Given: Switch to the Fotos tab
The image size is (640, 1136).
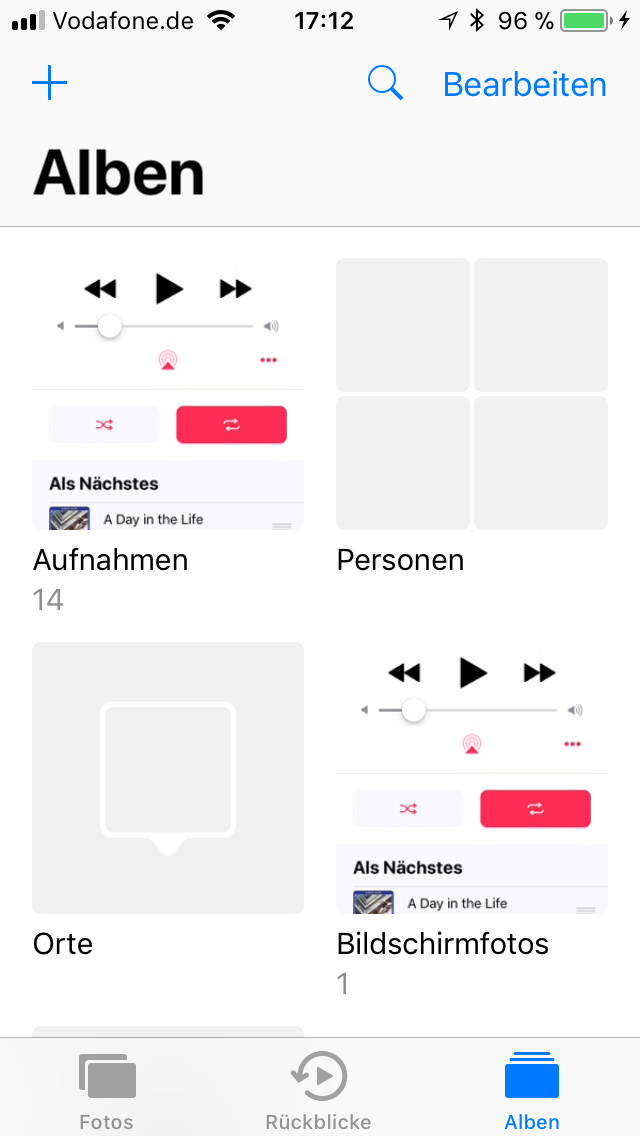Looking at the screenshot, I should tap(107, 1089).
